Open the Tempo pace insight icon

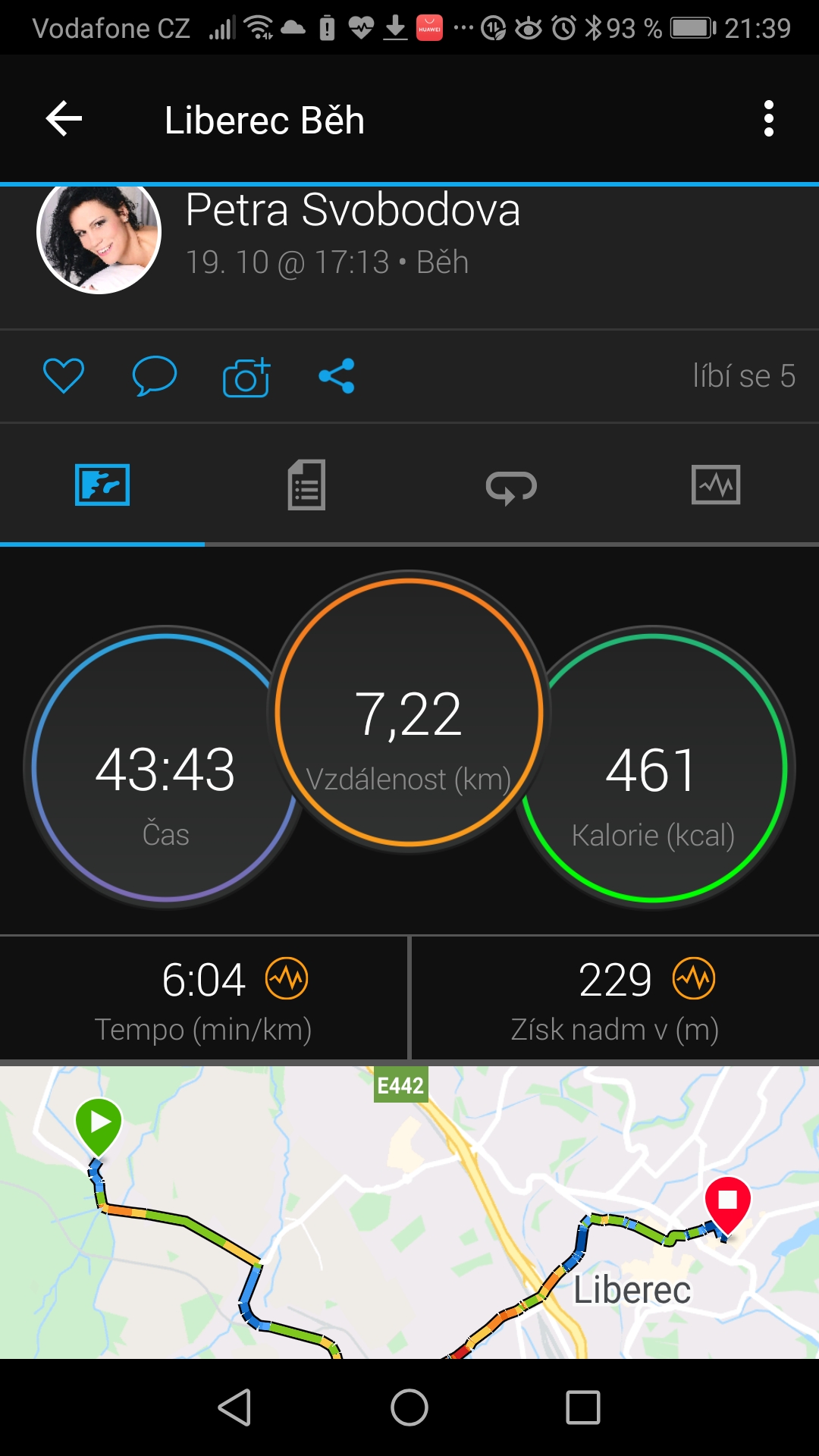click(x=287, y=979)
